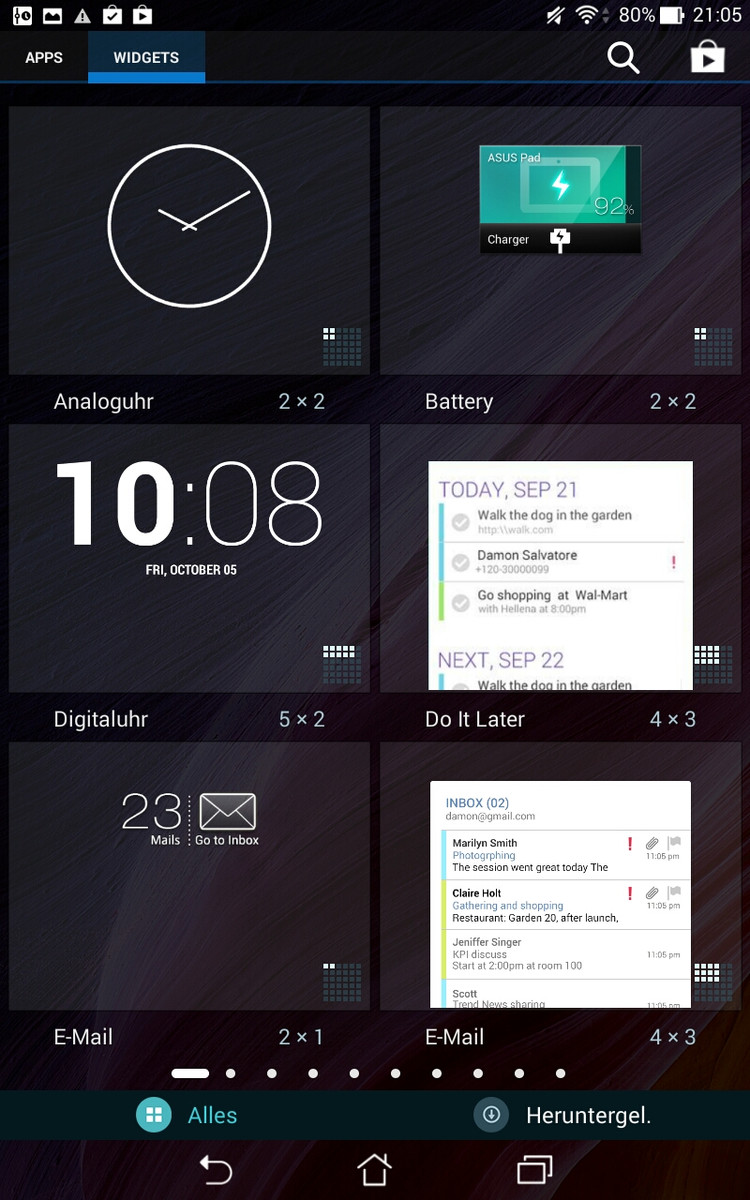
Task: Open the search magnifier icon
Action: click(623, 57)
